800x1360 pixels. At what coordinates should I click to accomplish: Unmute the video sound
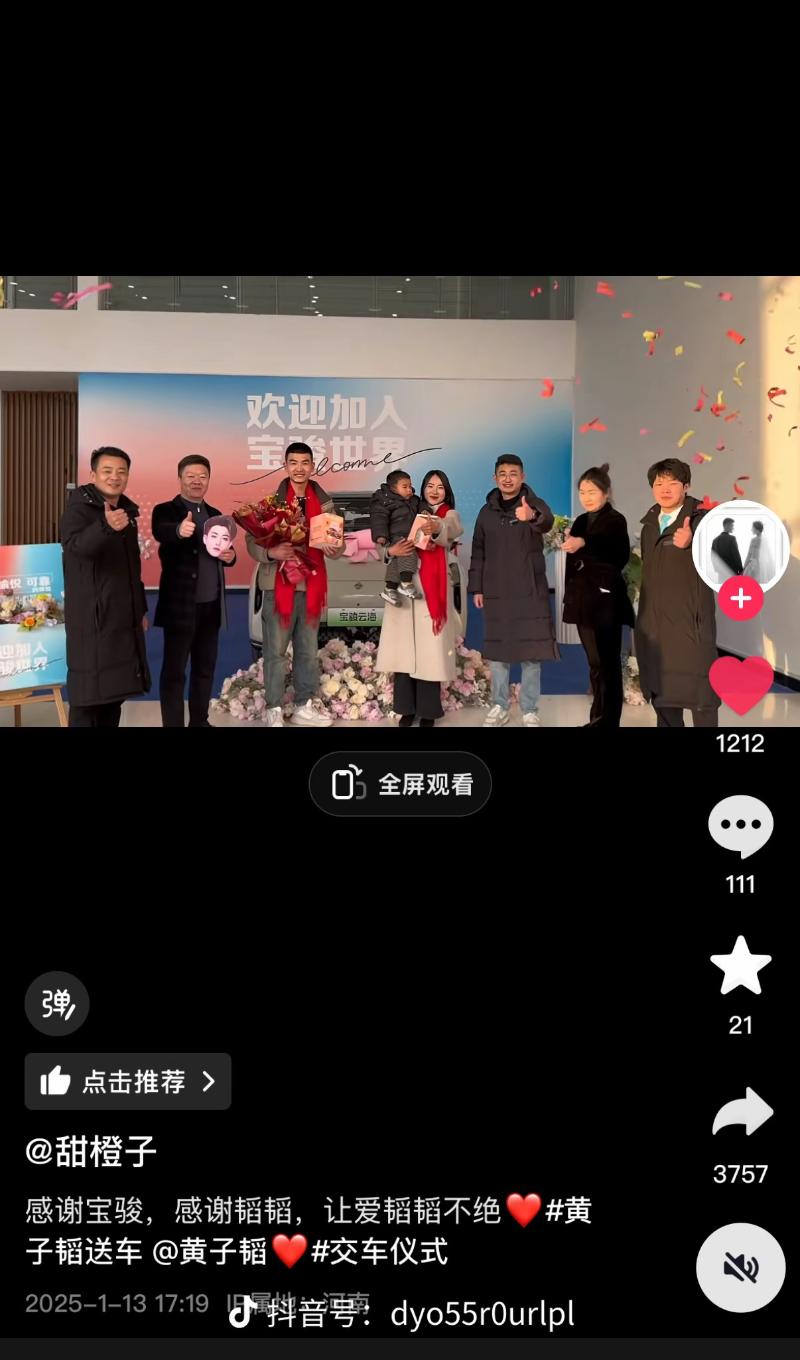click(x=740, y=1268)
